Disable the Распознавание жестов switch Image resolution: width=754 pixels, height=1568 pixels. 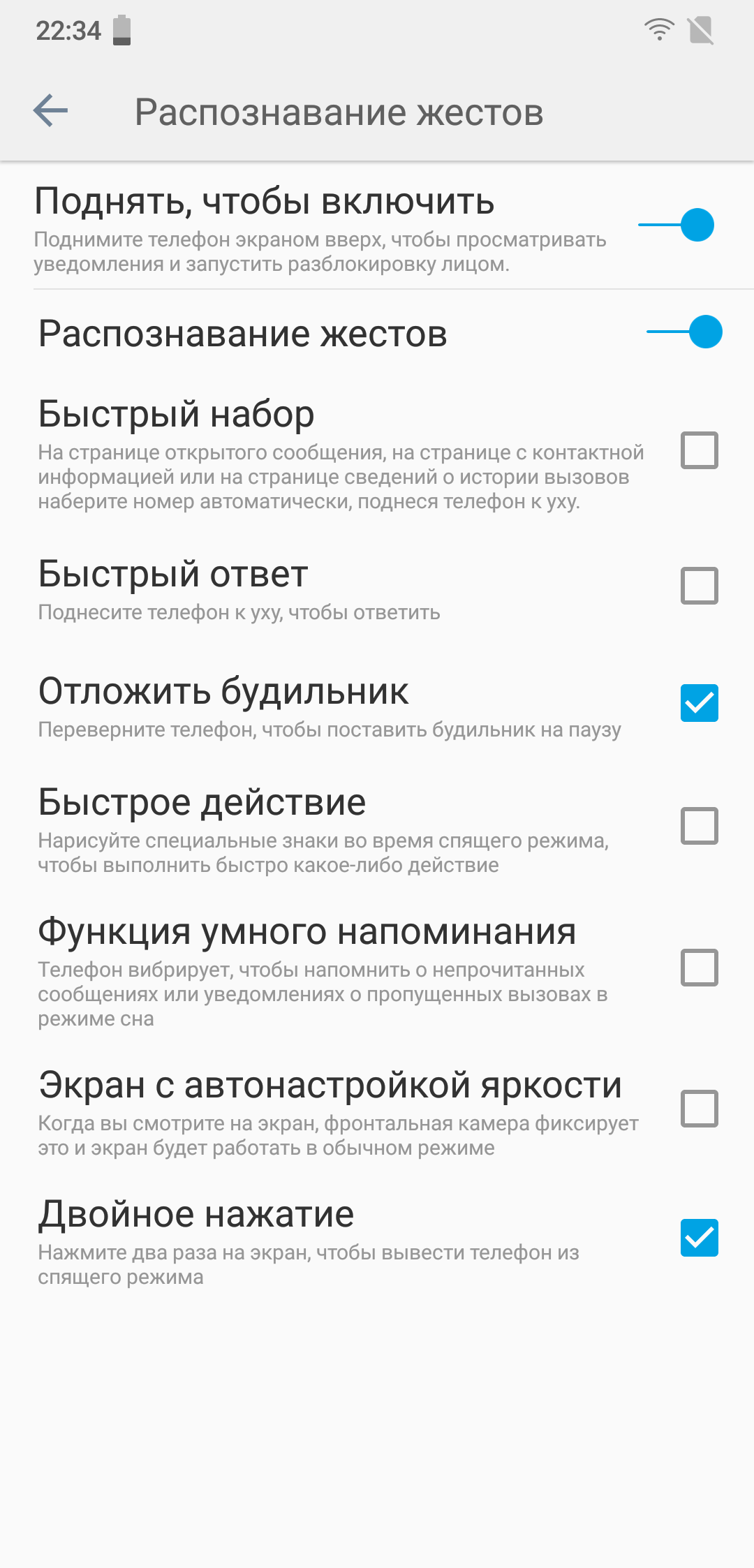click(x=685, y=332)
